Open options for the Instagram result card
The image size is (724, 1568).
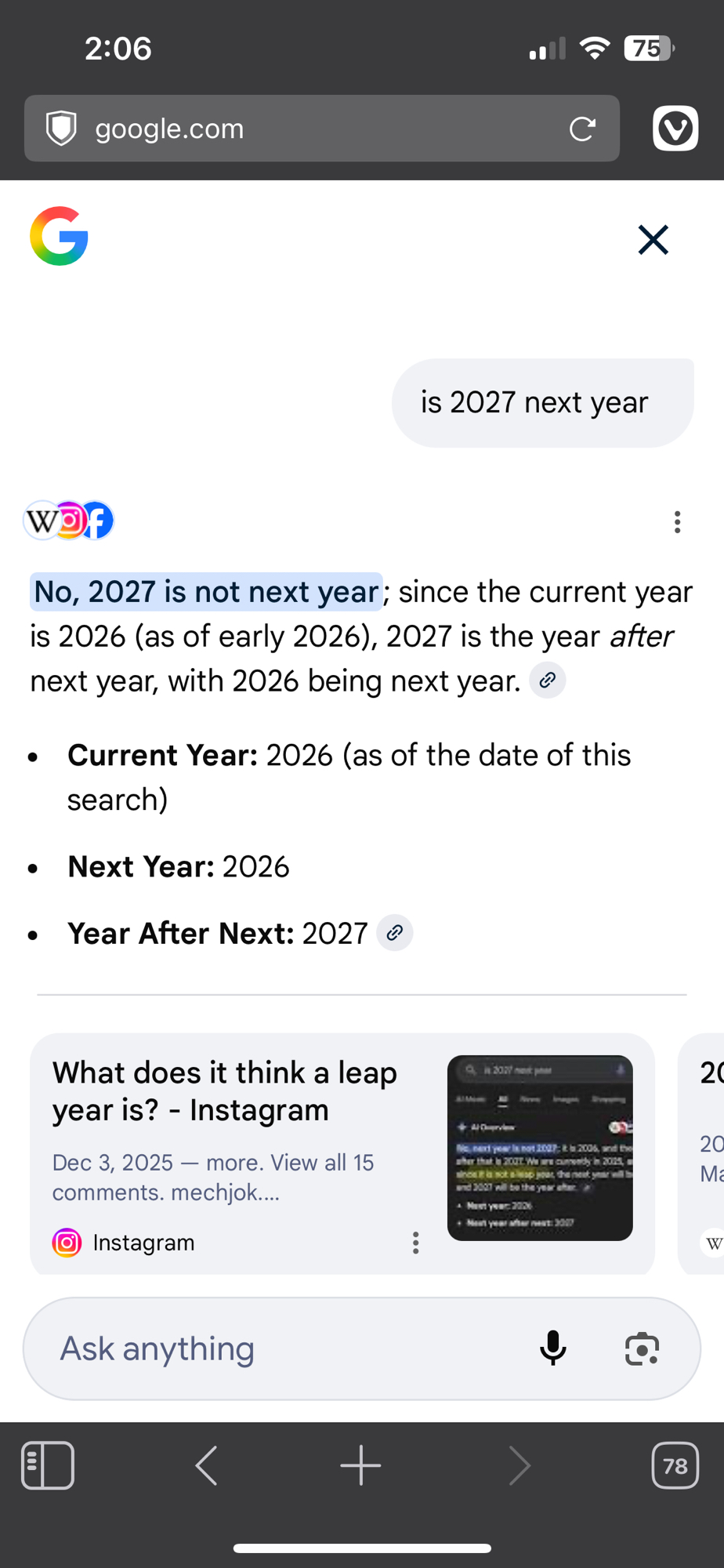pyautogui.click(x=416, y=1243)
